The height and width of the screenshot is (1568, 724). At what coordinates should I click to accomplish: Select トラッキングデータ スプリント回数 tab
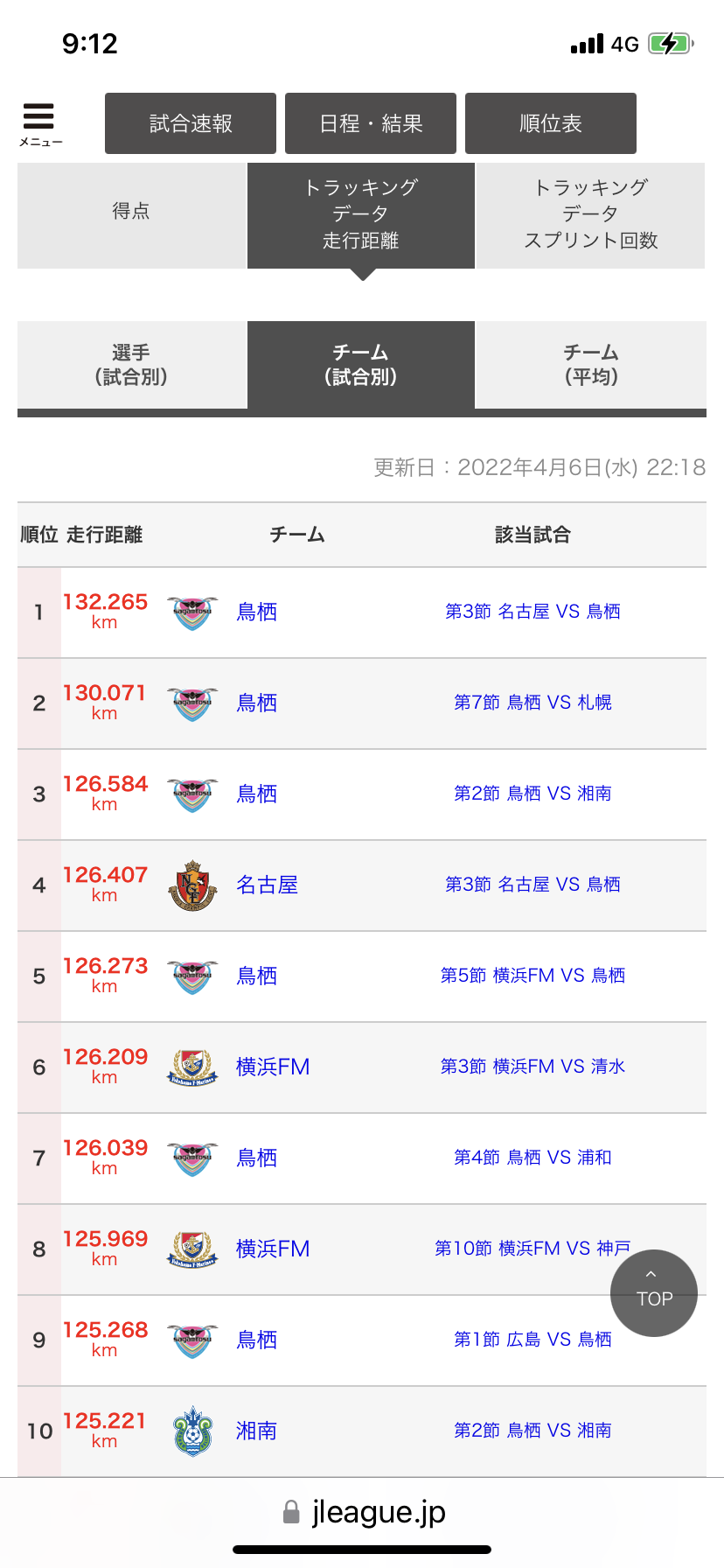tap(591, 215)
